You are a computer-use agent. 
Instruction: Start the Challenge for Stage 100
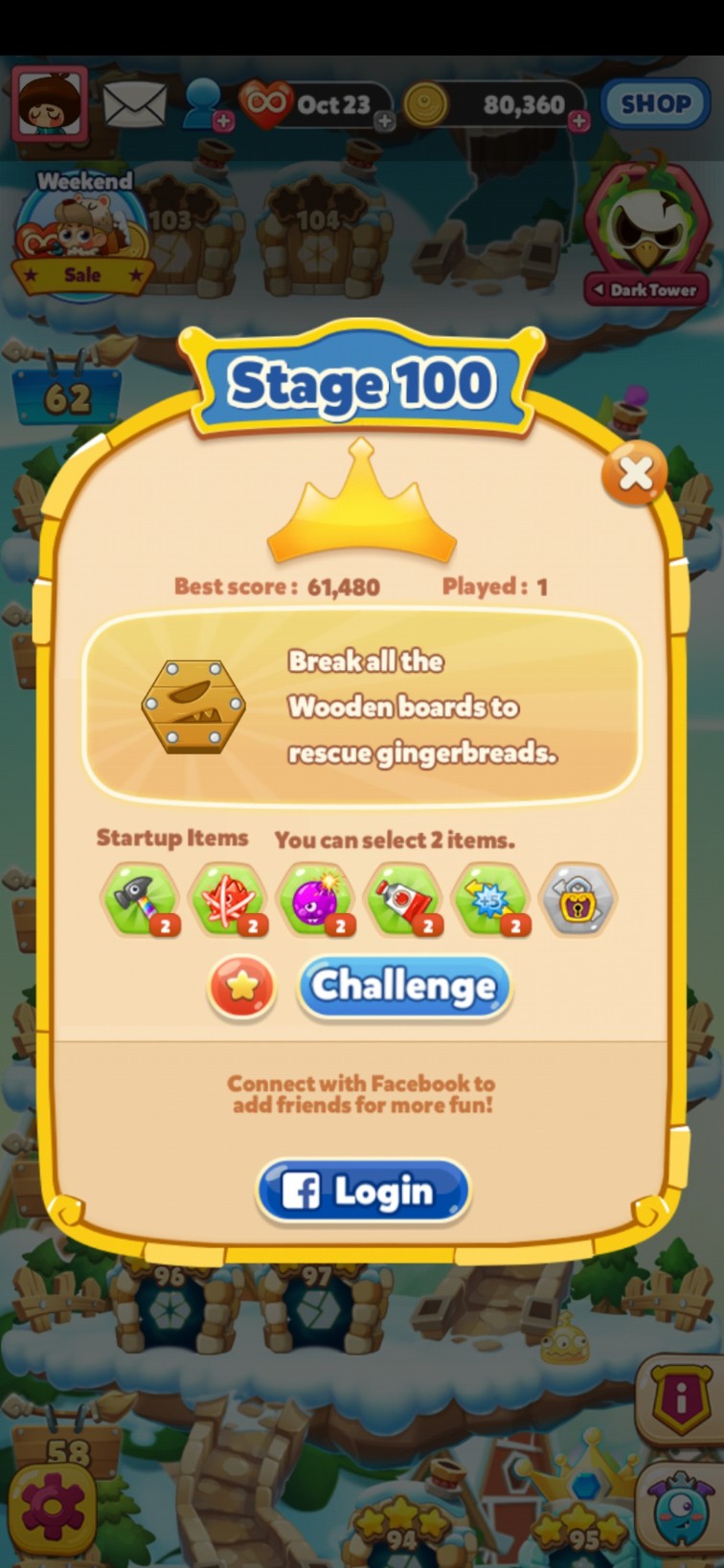click(404, 987)
